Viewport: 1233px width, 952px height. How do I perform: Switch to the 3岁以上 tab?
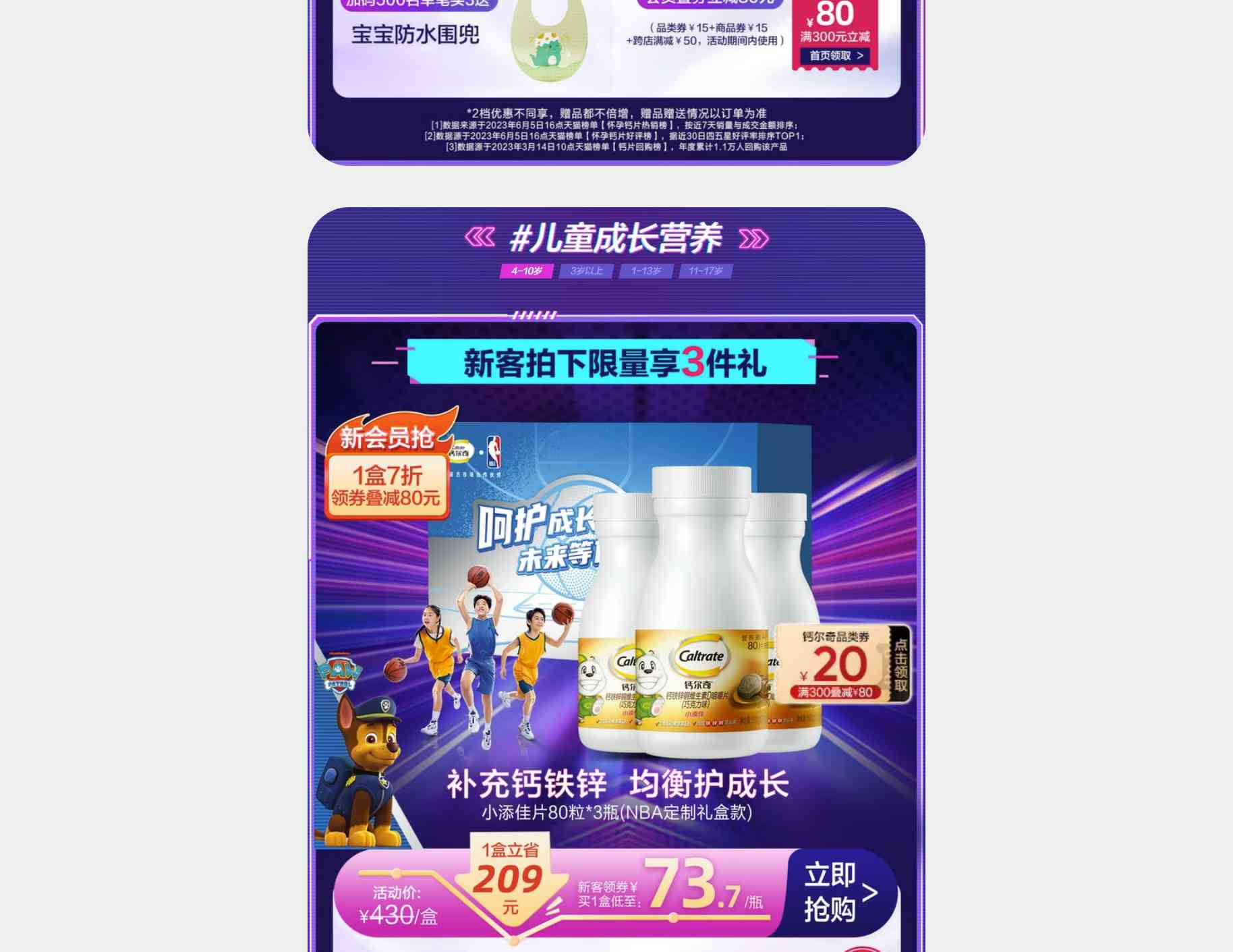tap(586, 271)
